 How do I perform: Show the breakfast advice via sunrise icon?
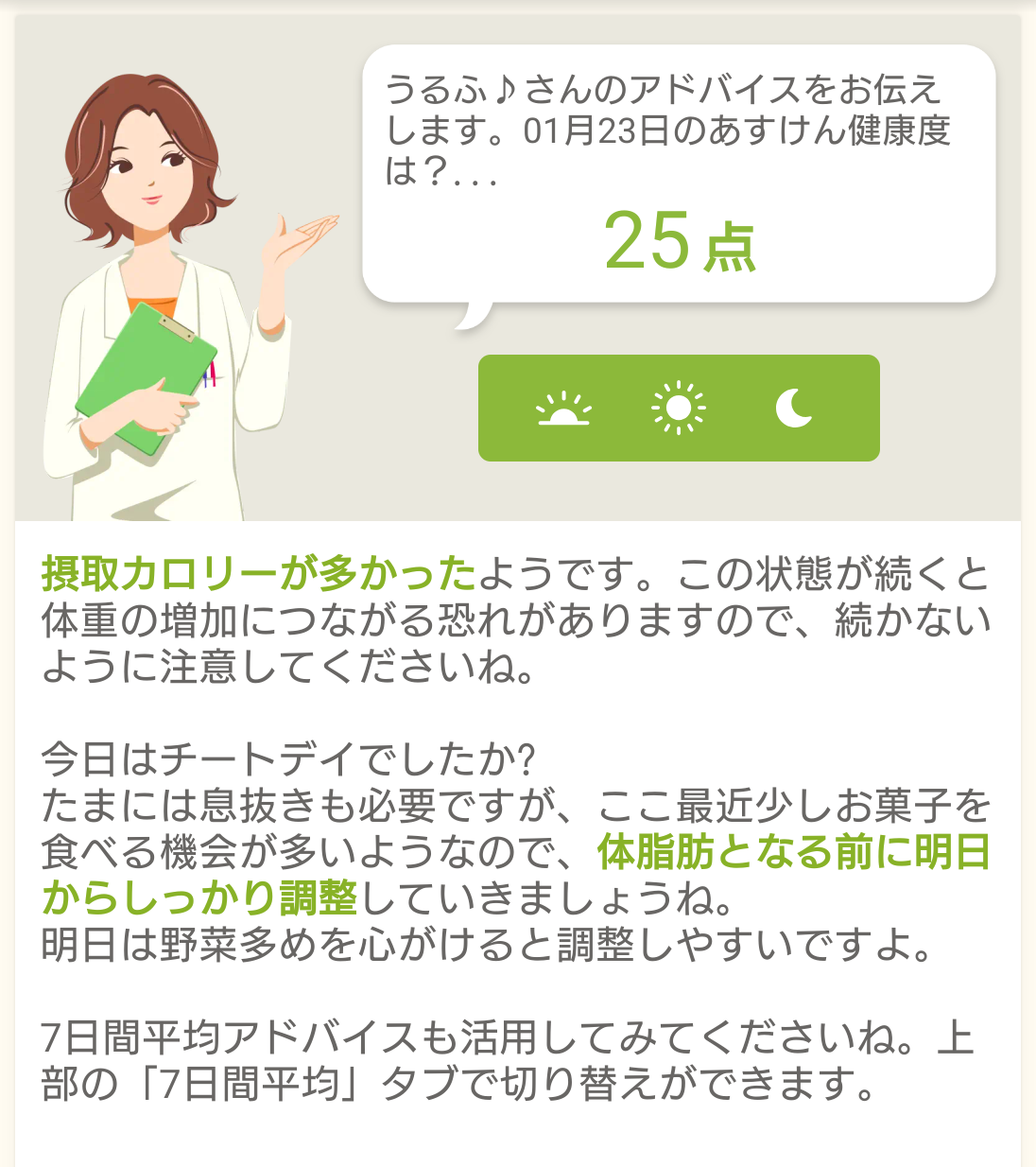pos(563,409)
